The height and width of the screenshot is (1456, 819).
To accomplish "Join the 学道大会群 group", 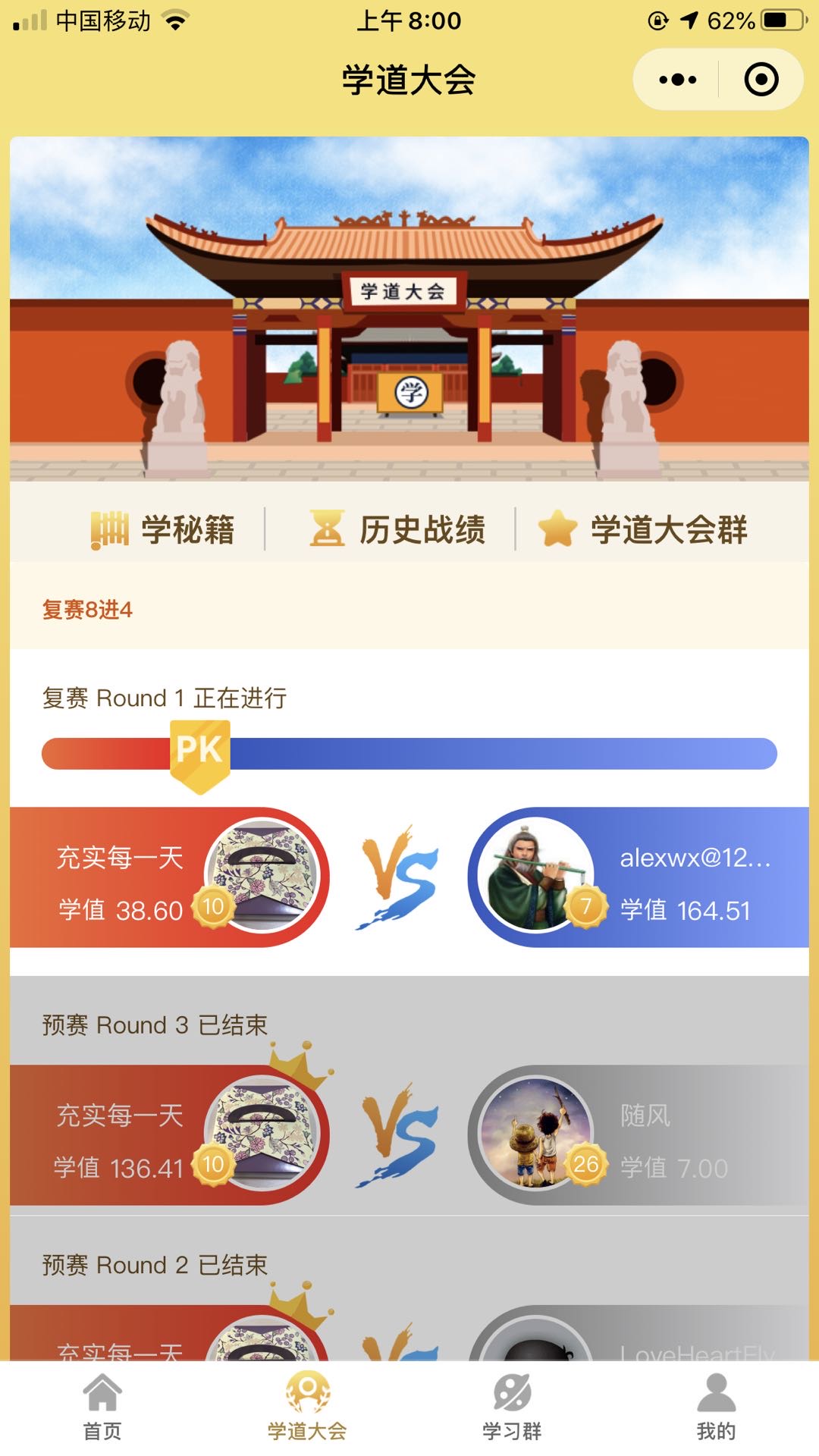I will coord(643,529).
